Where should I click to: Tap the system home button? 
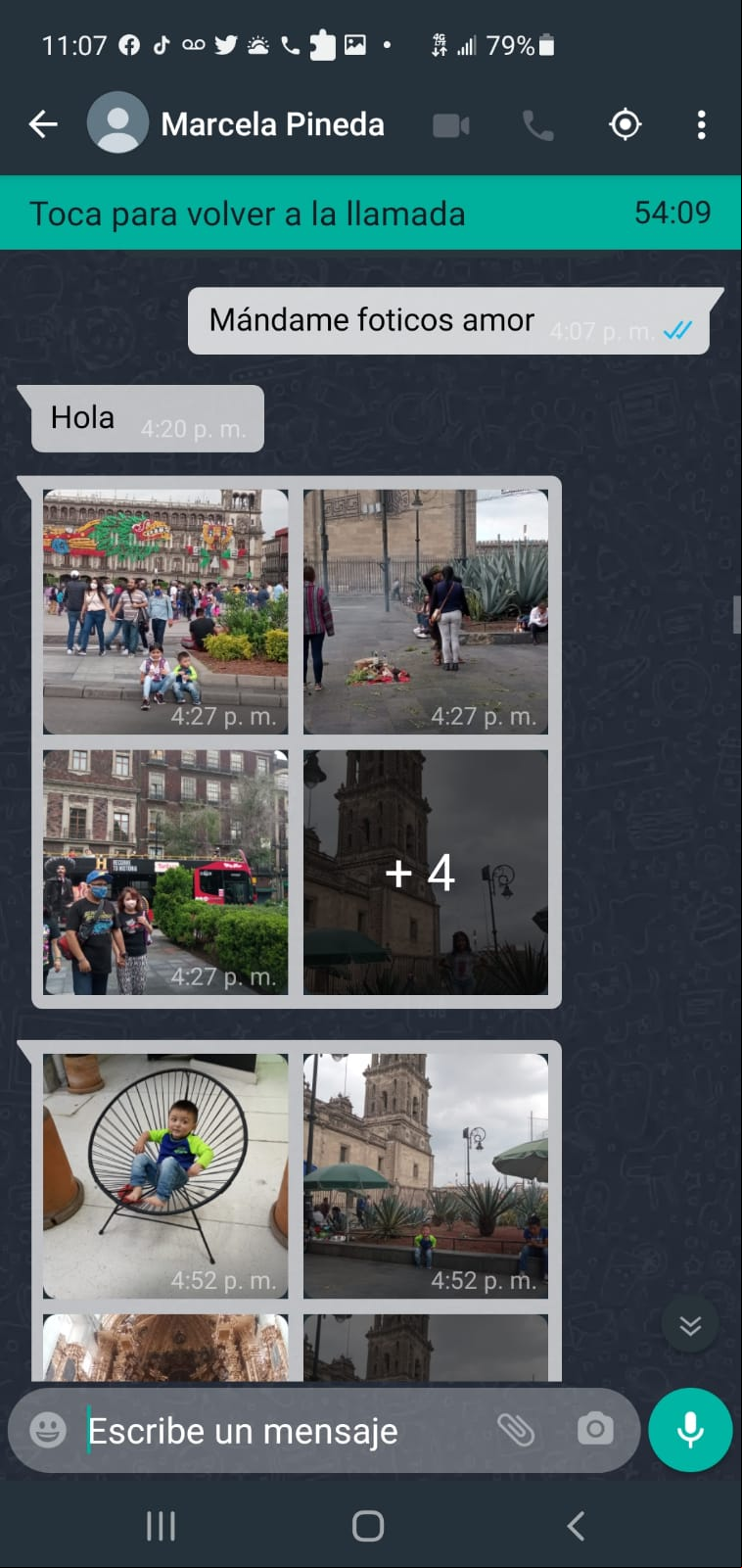coord(368,1525)
